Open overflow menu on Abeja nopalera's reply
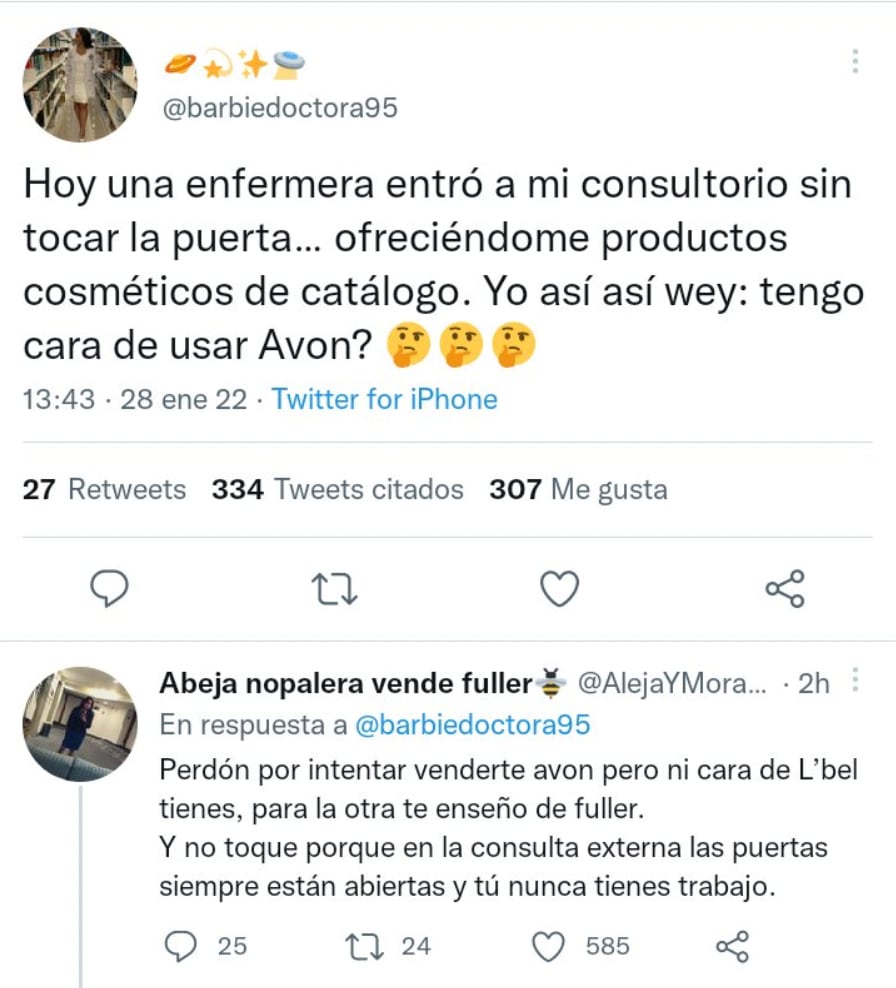 click(x=855, y=682)
